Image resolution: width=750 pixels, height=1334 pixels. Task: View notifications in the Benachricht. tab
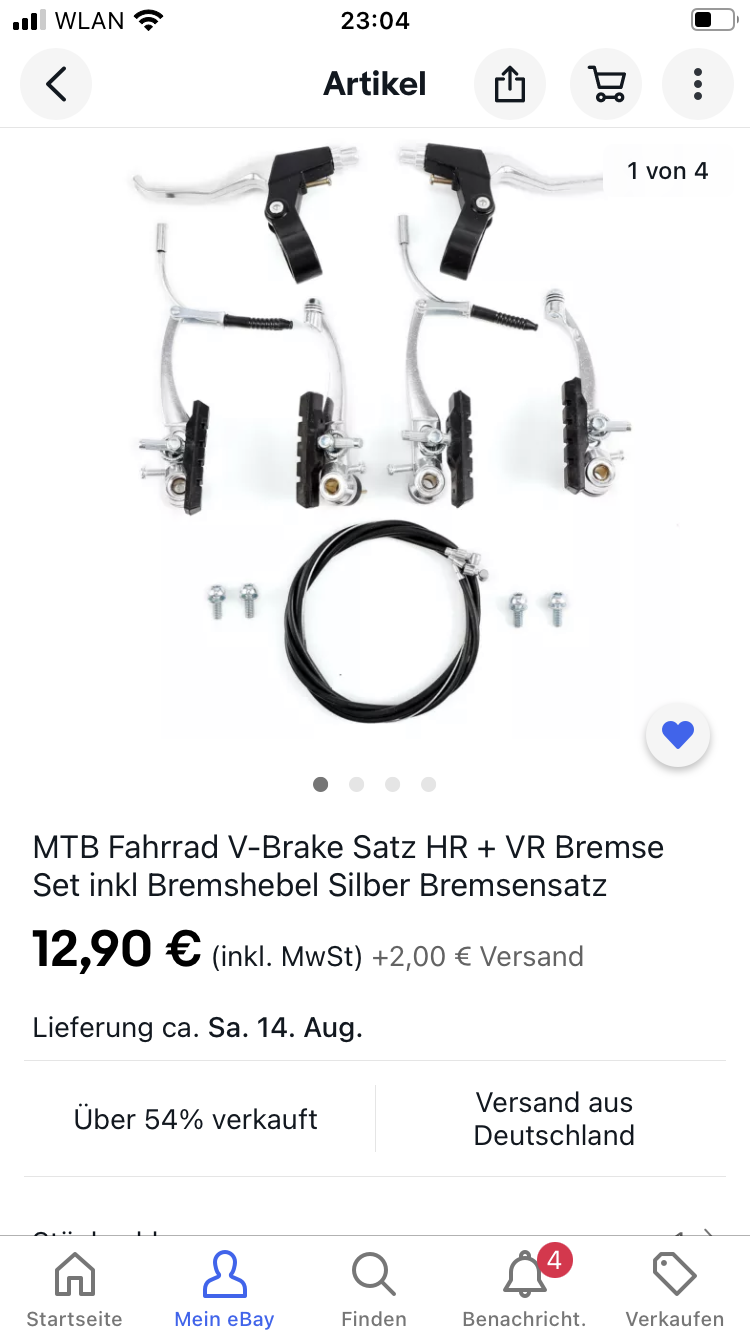524,1288
